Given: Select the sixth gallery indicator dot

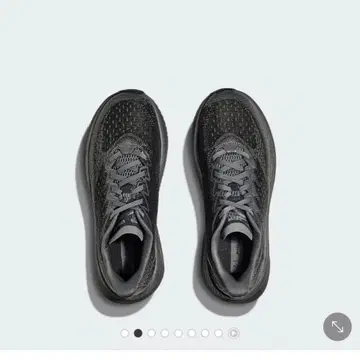Looking at the screenshot, I should point(192,333).
